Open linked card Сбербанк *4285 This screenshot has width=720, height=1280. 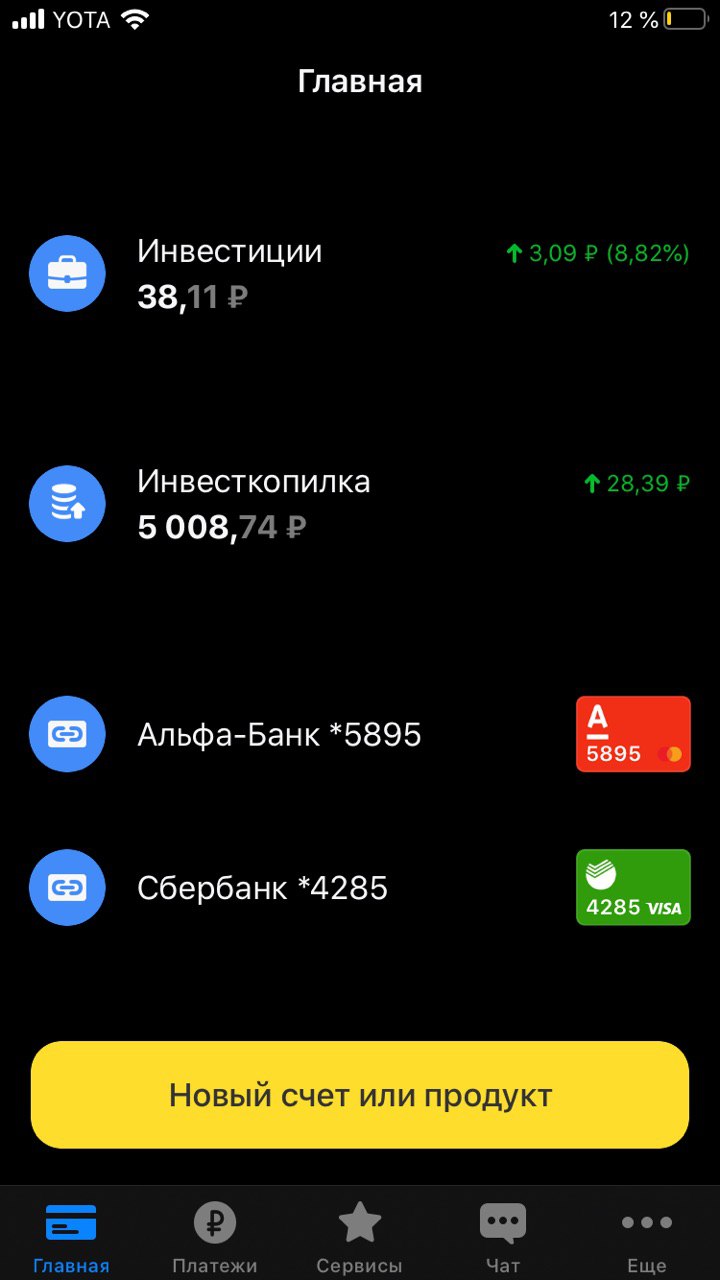[360, 887]
